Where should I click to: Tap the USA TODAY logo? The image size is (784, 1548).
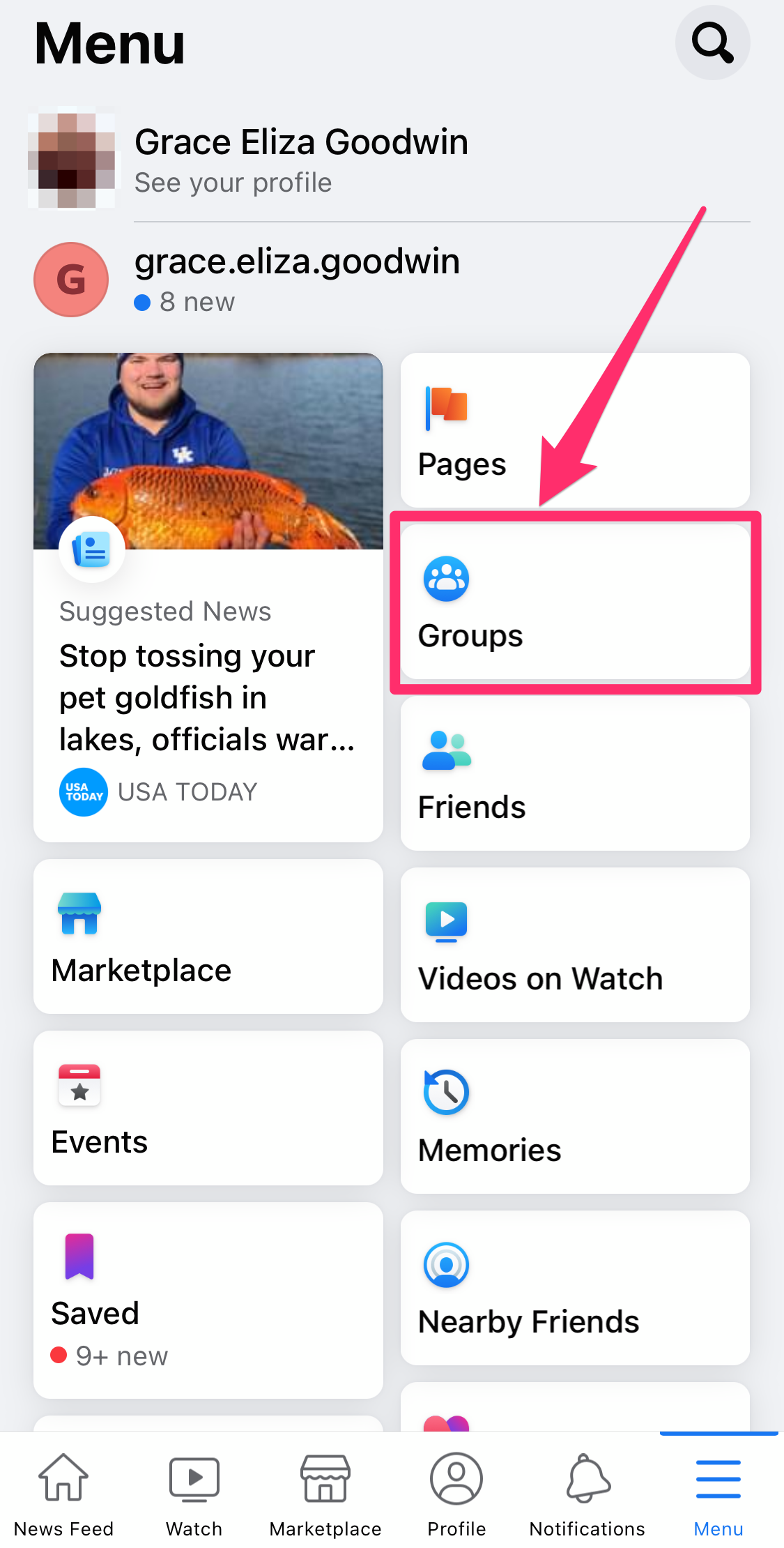pos(83,792)
